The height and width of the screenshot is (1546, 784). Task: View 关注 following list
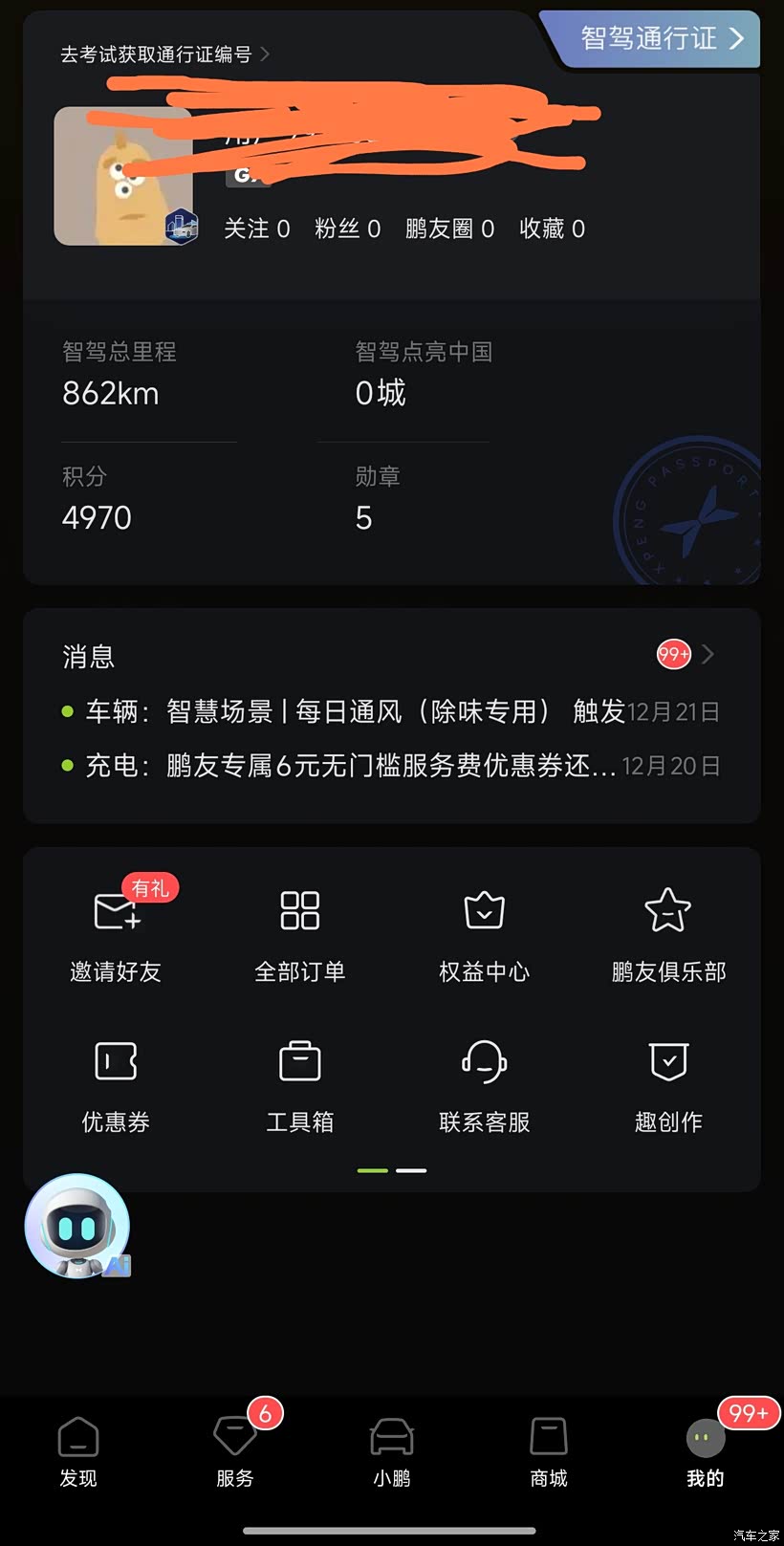(256, 229)
